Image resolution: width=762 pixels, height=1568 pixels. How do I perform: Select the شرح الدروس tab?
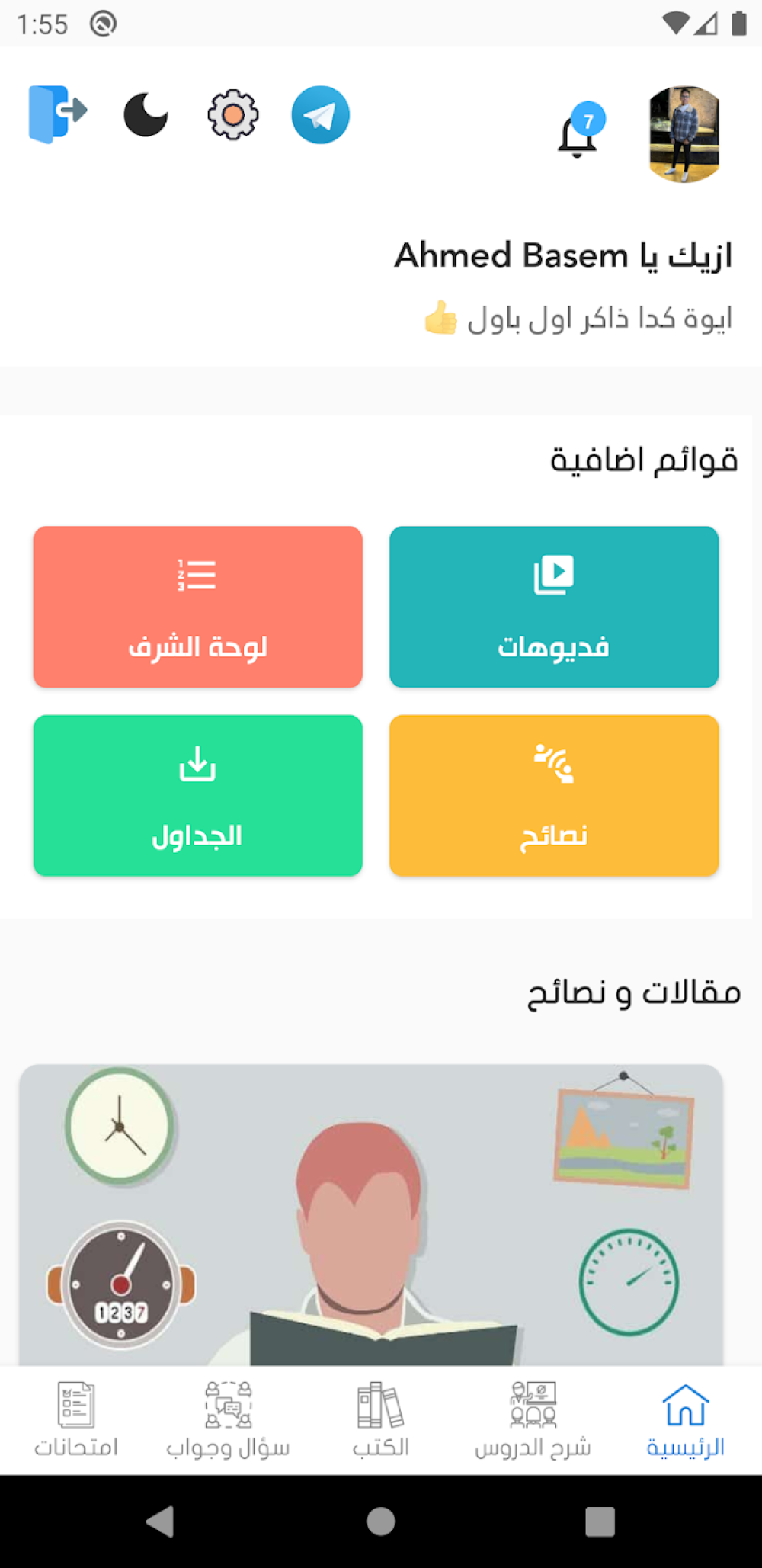click(533, 1420)
